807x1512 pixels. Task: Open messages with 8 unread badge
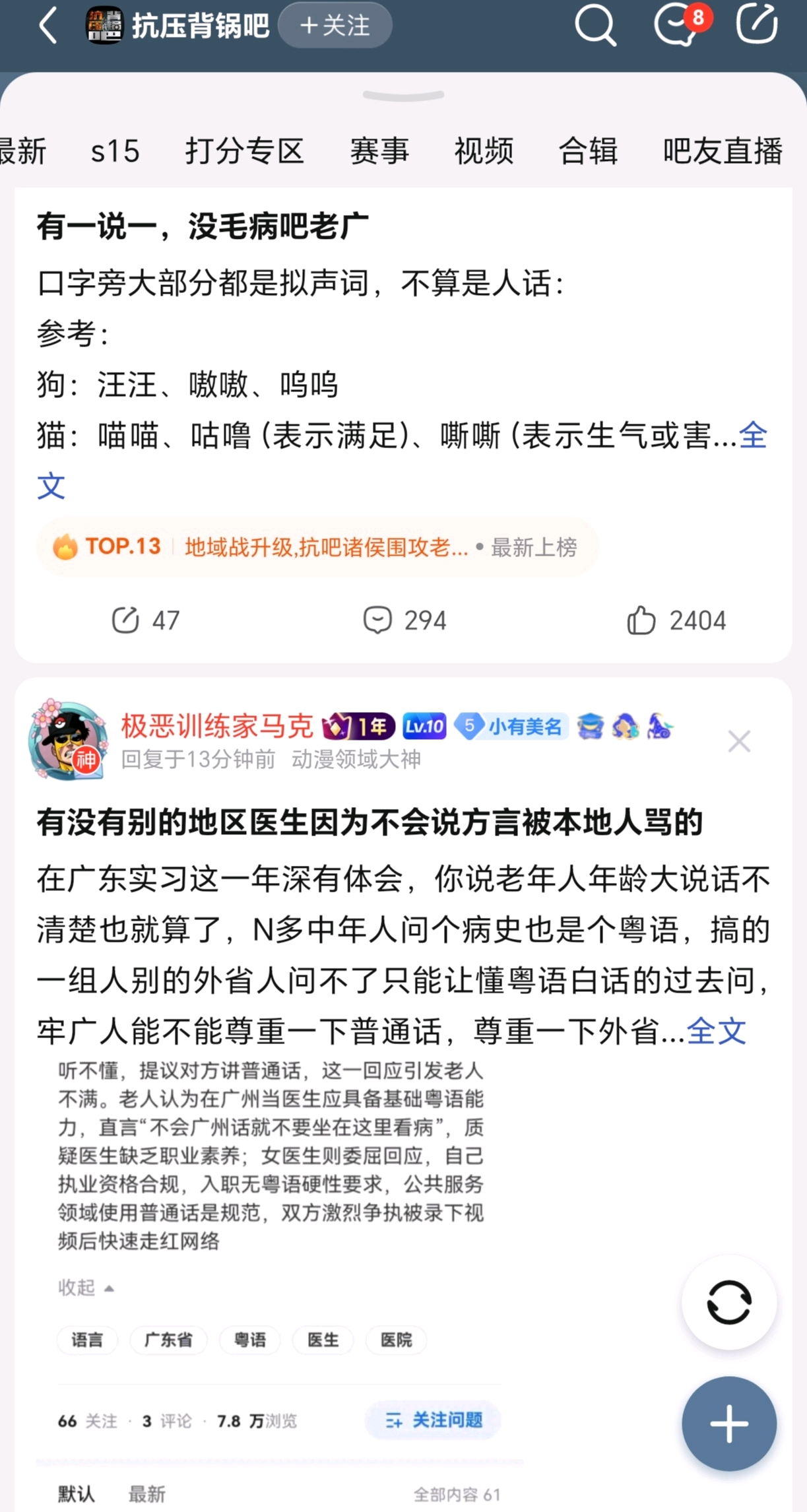pyautogui.click(x=679, y=26)
